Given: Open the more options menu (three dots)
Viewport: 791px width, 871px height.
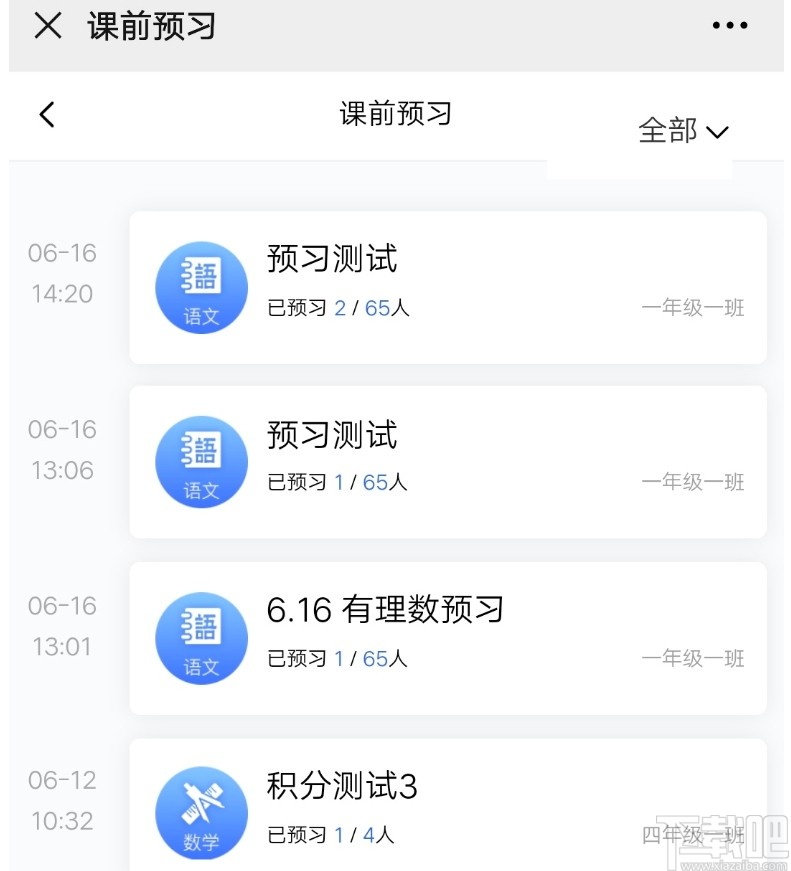Looking at the screenshot, I should click(729, 26).
